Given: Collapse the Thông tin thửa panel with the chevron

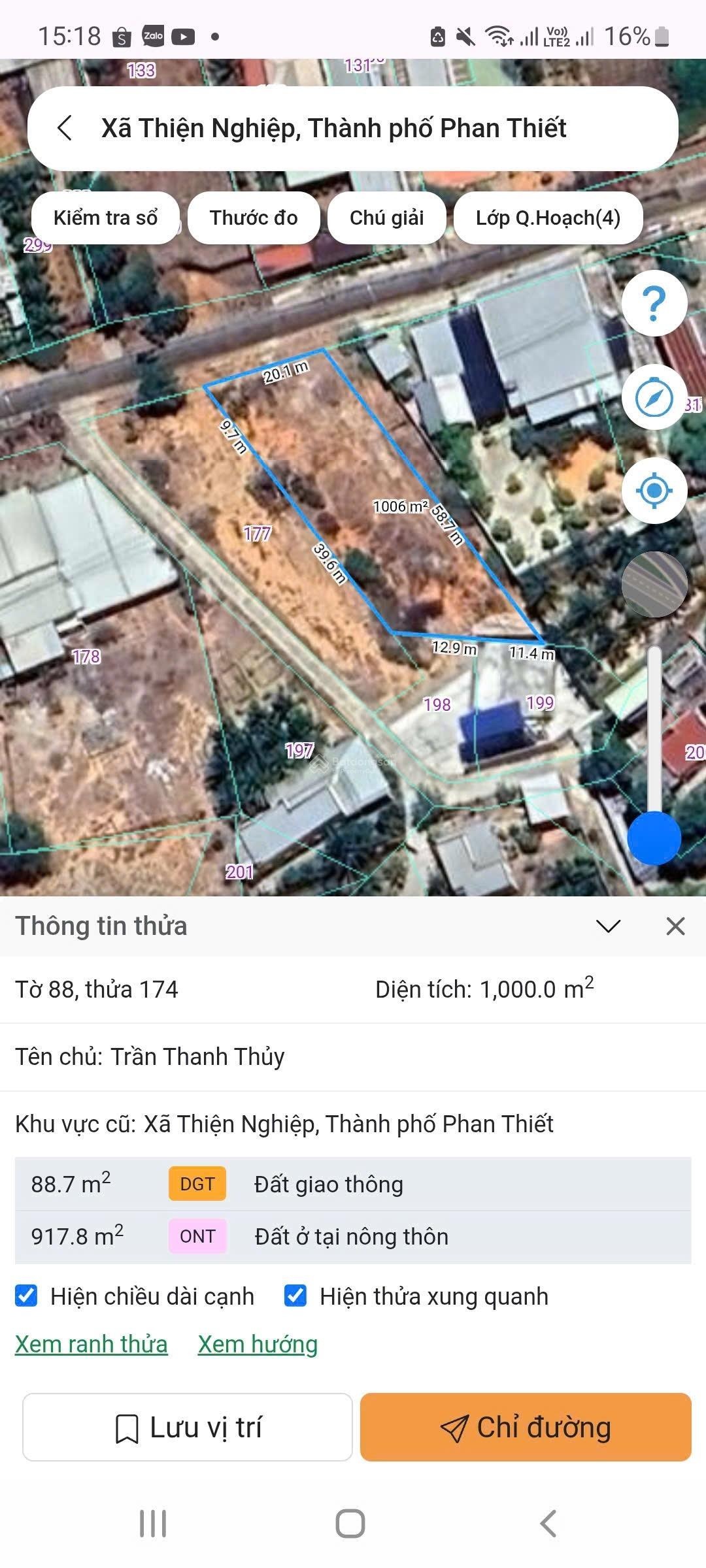Looking at the screenshot, I should [x=609, y=925].
